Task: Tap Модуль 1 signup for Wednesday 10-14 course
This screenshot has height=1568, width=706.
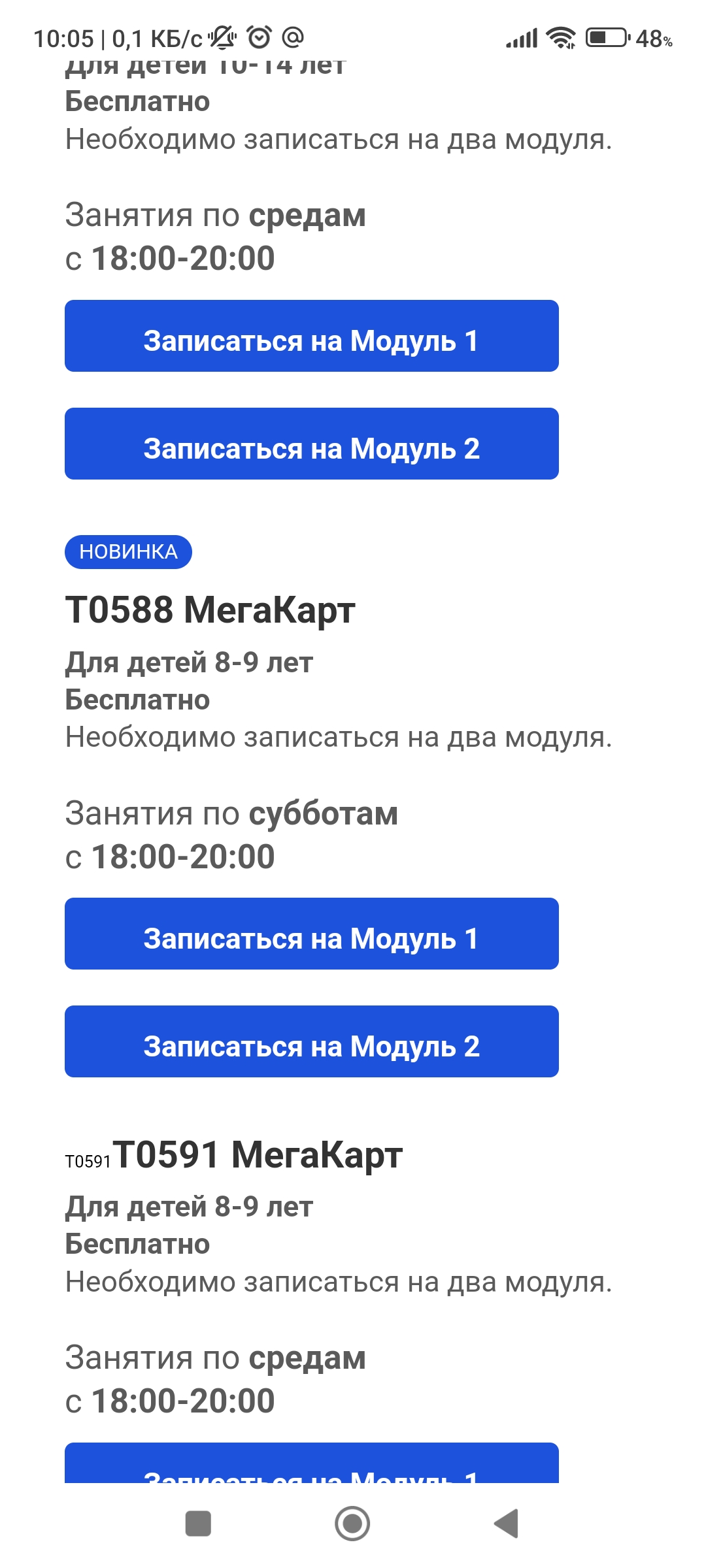Action: pos(311,336)
